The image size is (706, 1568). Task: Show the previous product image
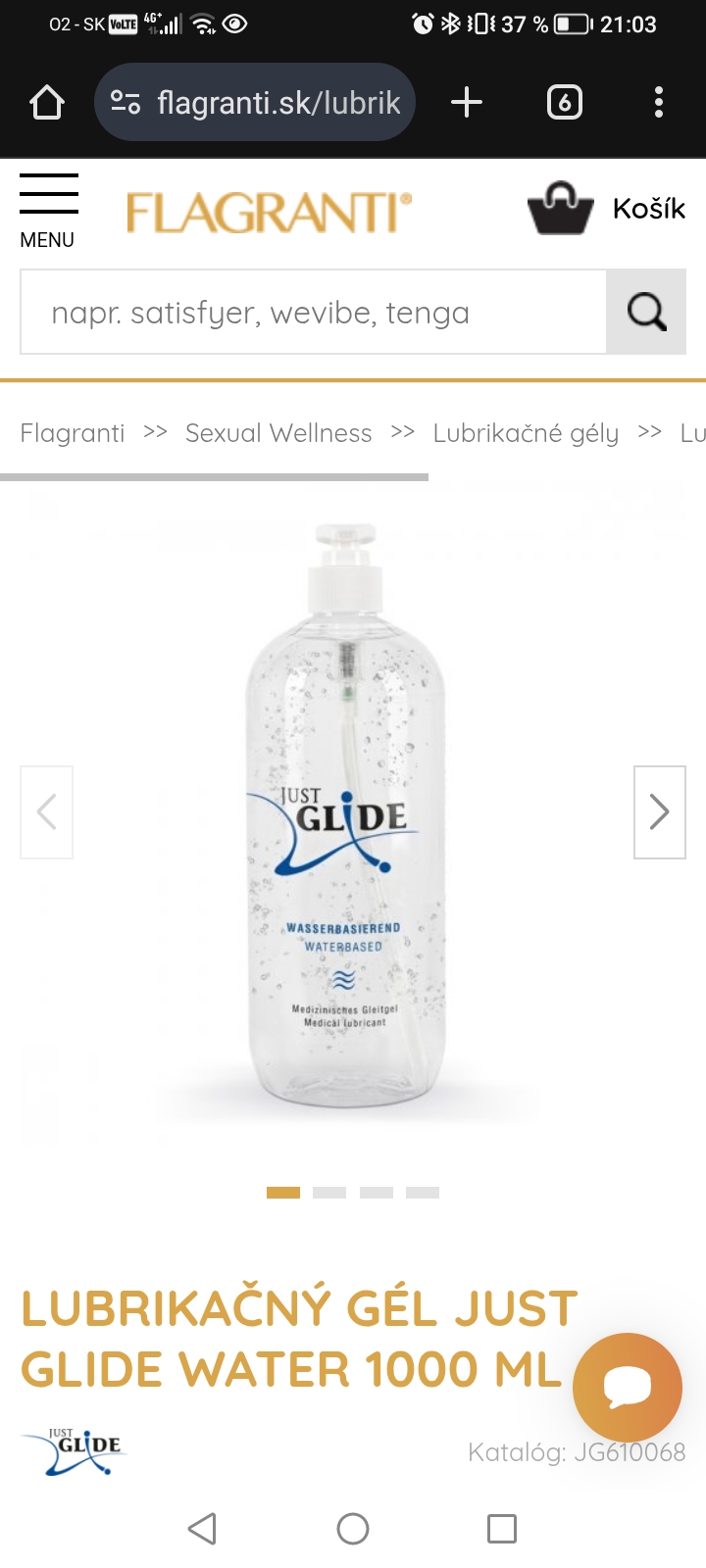tap(47, 812)
